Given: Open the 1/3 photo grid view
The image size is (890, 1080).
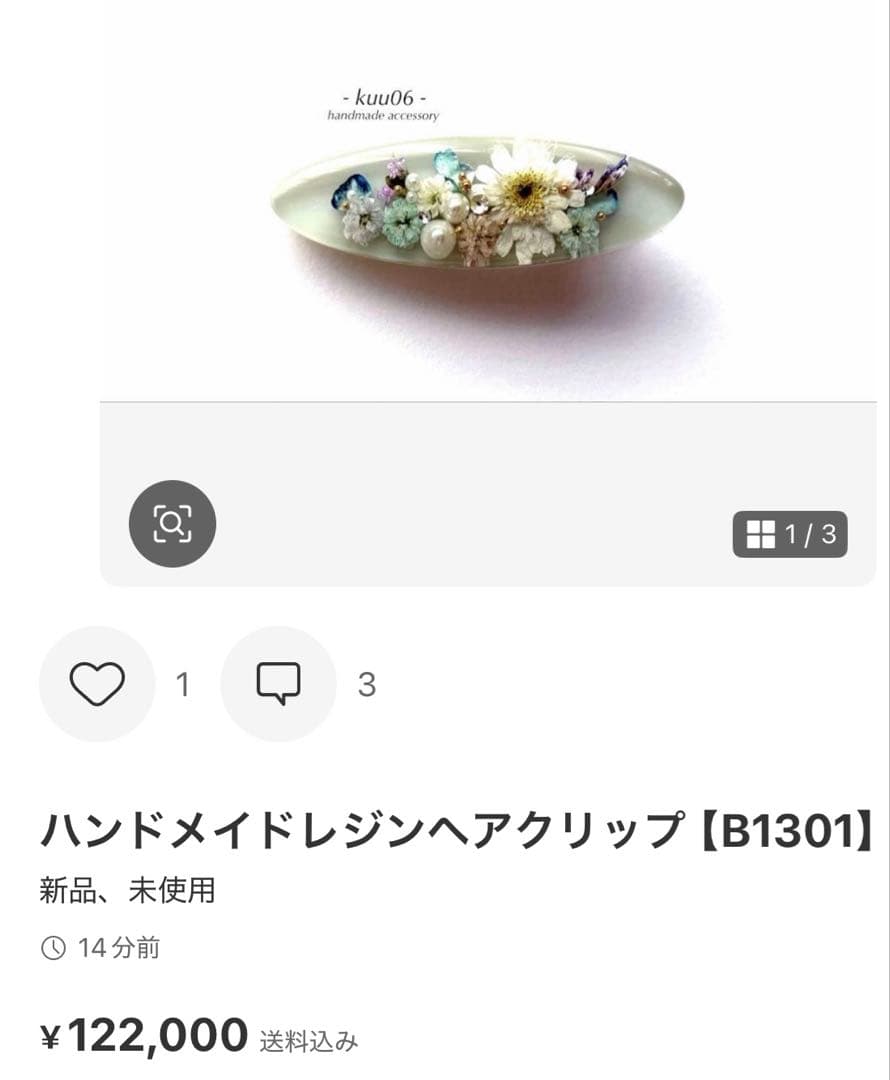Looking at the screenshot, I should pyautogui.click(x=790, y=535).
